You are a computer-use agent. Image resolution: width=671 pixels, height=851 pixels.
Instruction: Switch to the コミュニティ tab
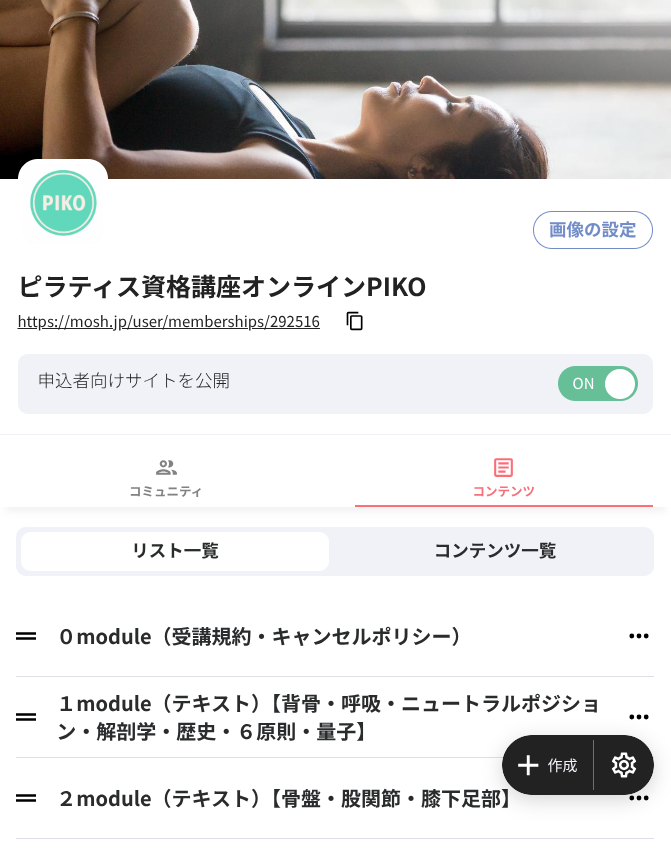(x=166, y=478)
